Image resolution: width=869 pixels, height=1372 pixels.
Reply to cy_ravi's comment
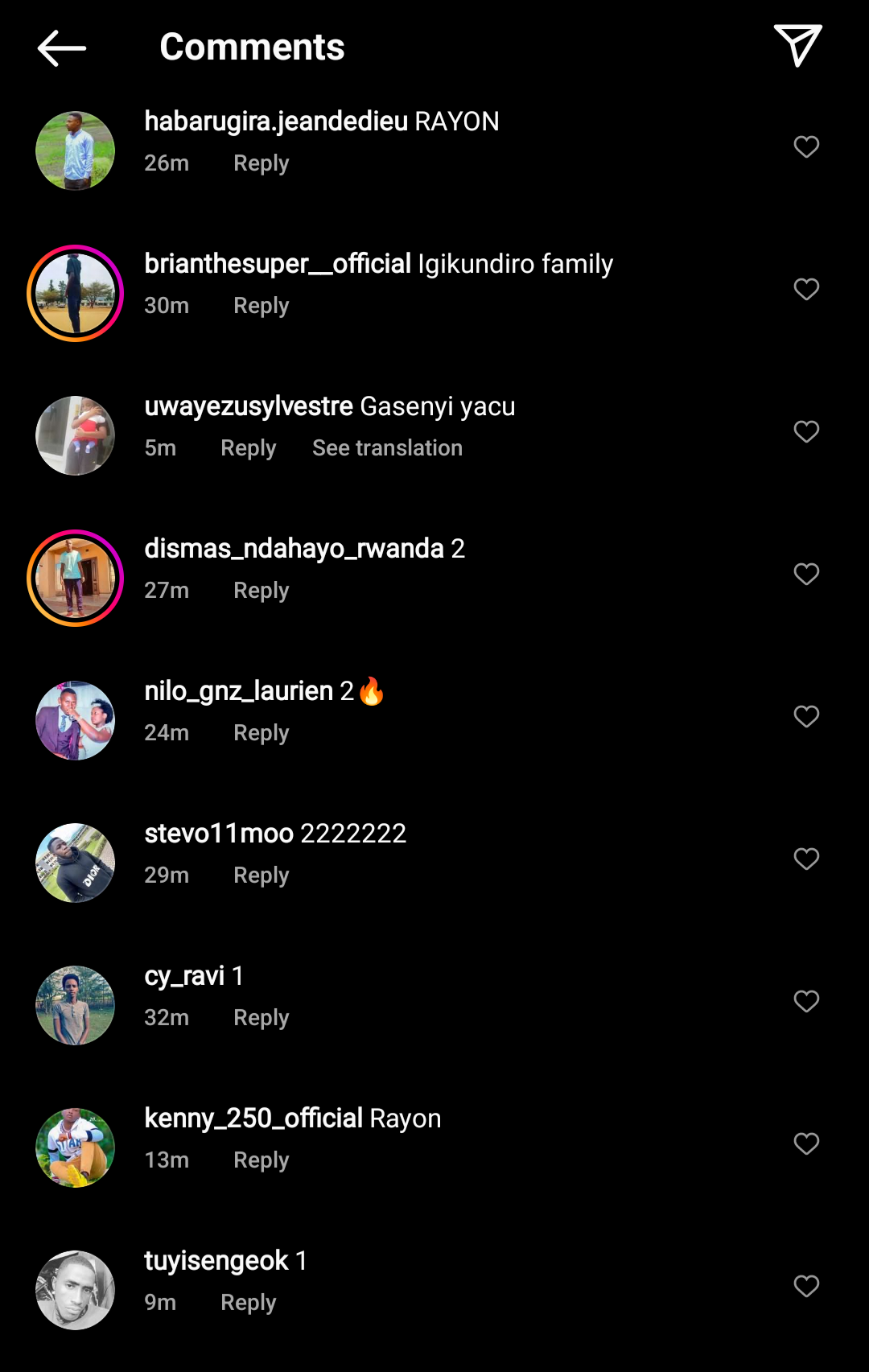pyautogui.click(x=261, y=1018)
